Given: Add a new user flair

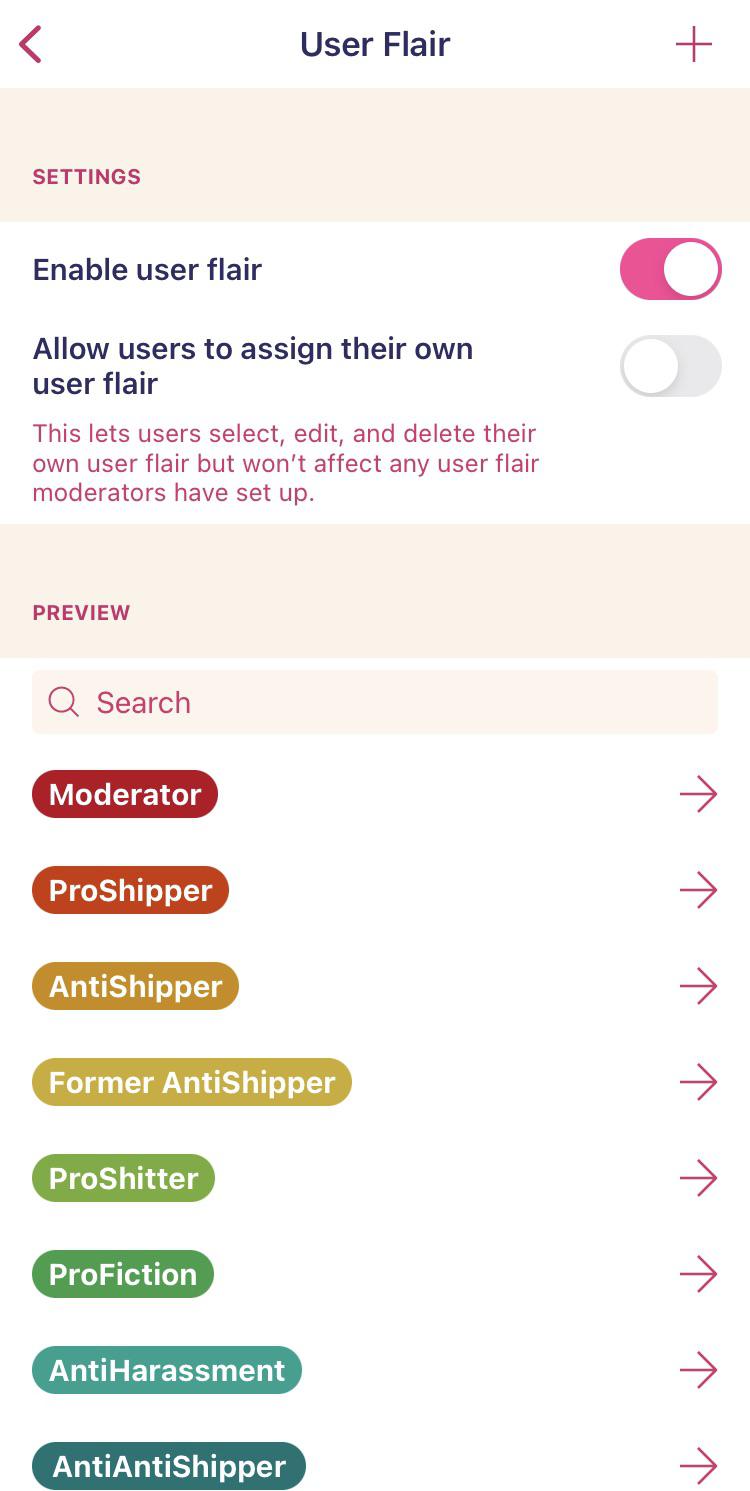Looking at the screenshot, I should tap(693, 45).
